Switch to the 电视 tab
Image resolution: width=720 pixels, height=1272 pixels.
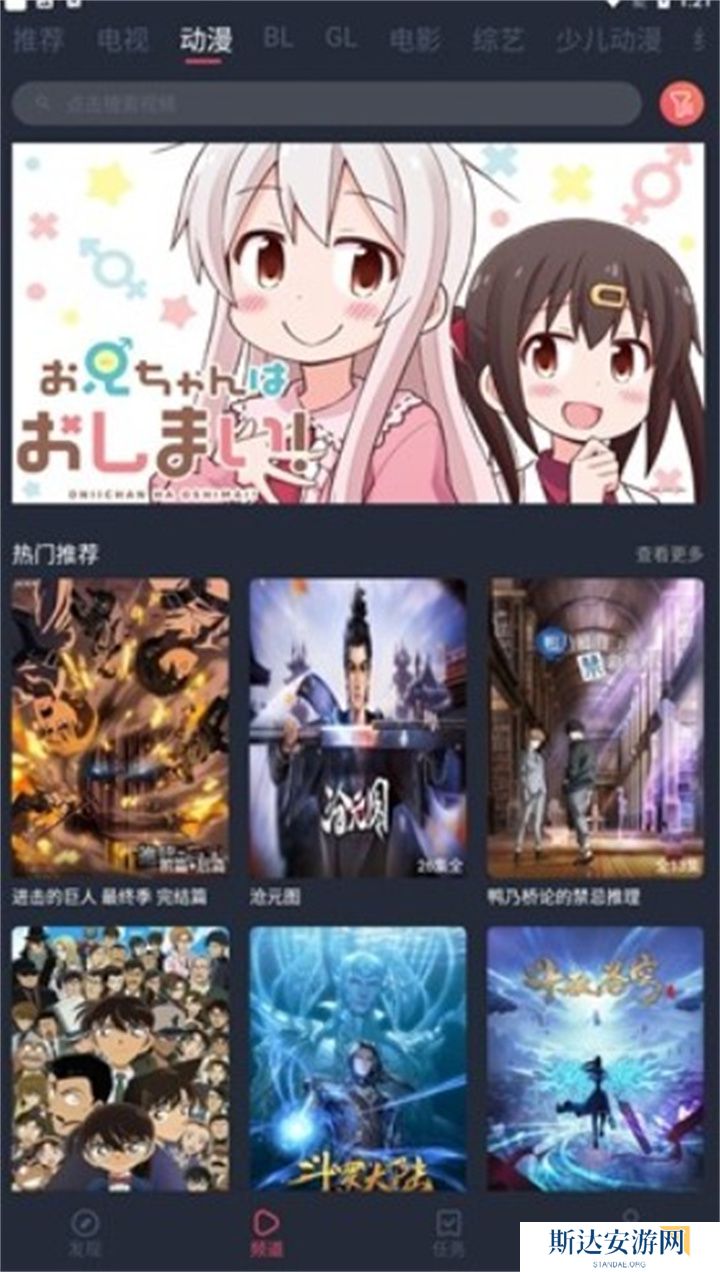pyautogui.click(x=123, y=39)
